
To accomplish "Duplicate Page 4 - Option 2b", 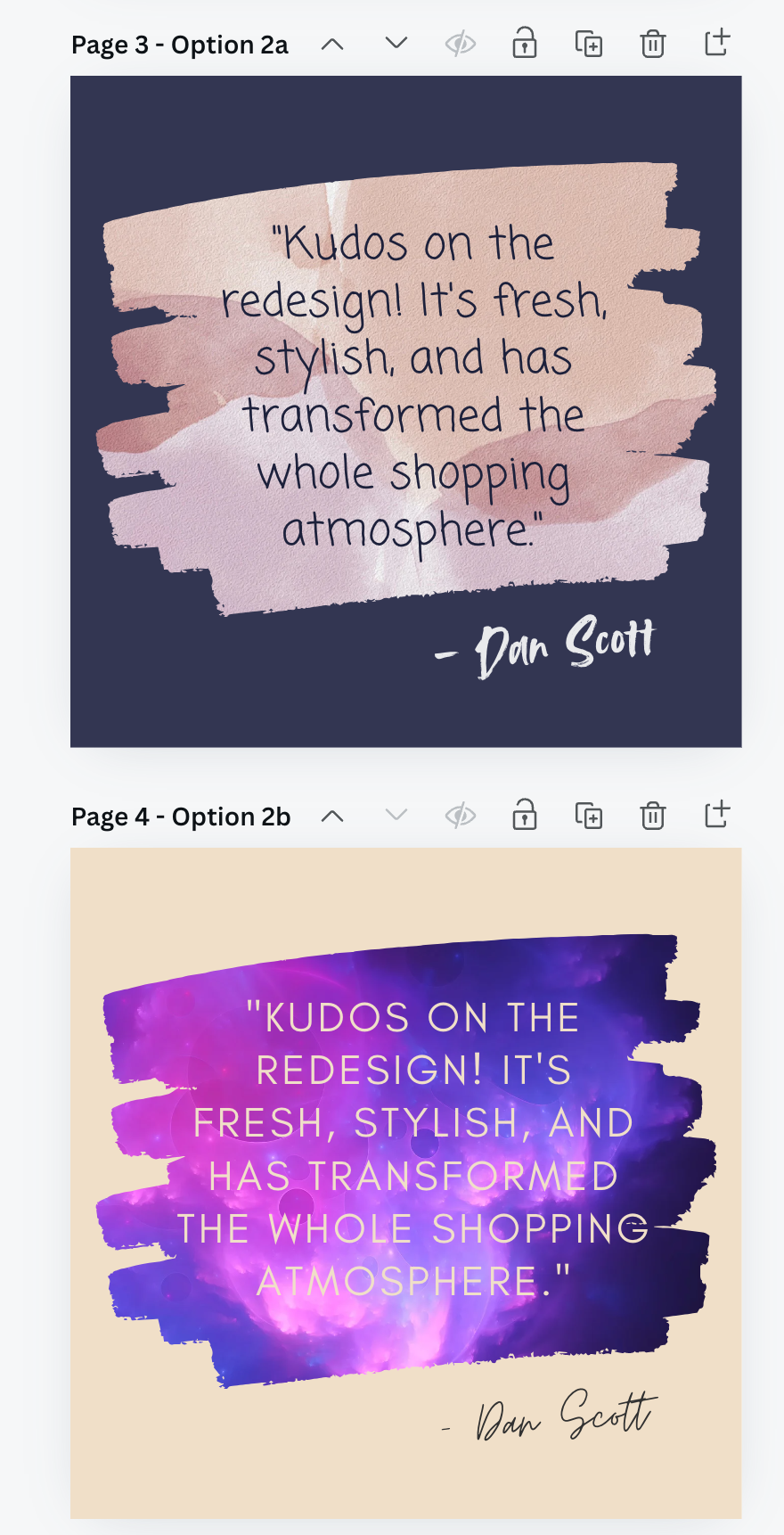I will tap(589, 816).
